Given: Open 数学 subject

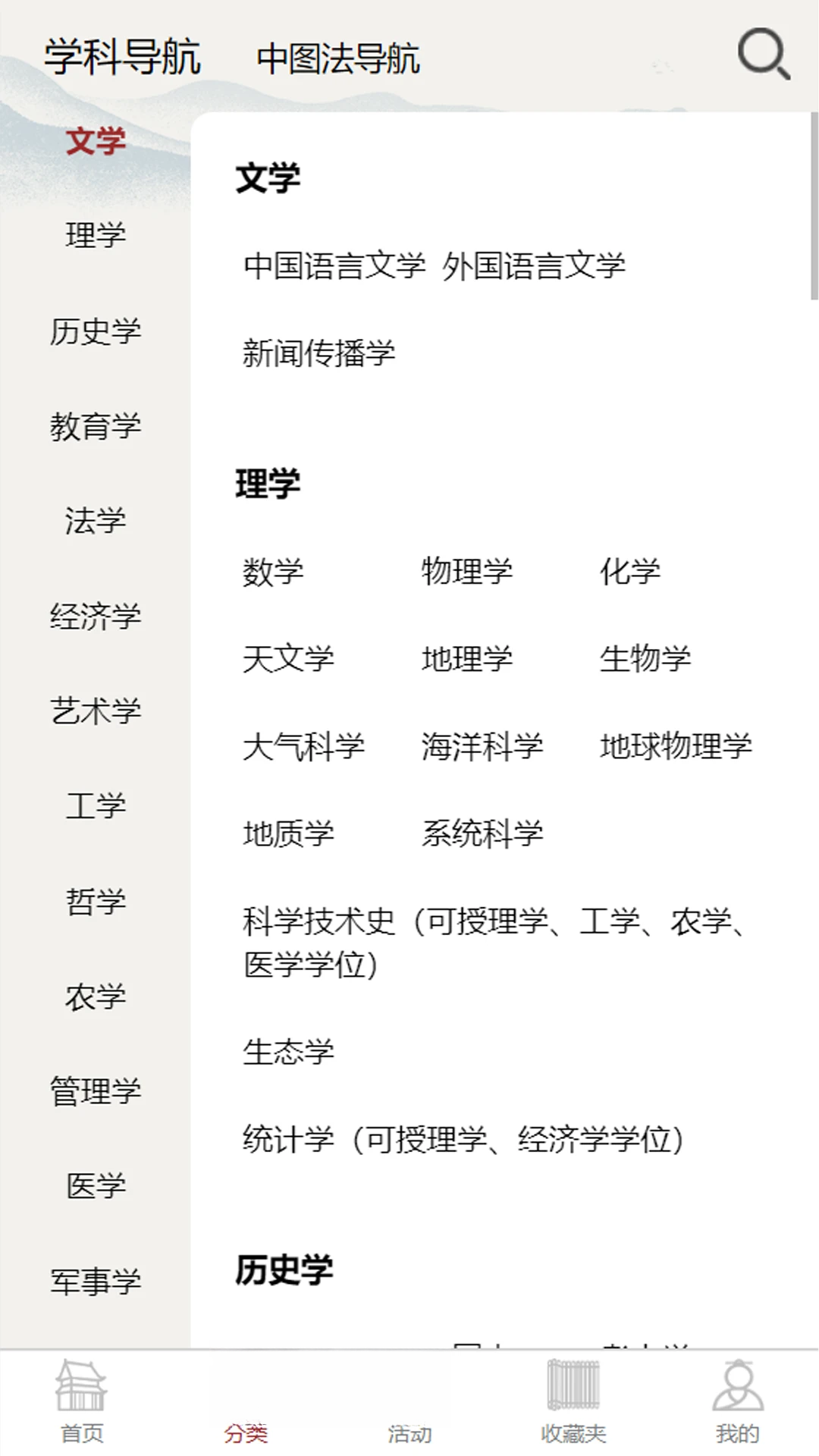Looking at the screenshot, I should tap(273, 571).
